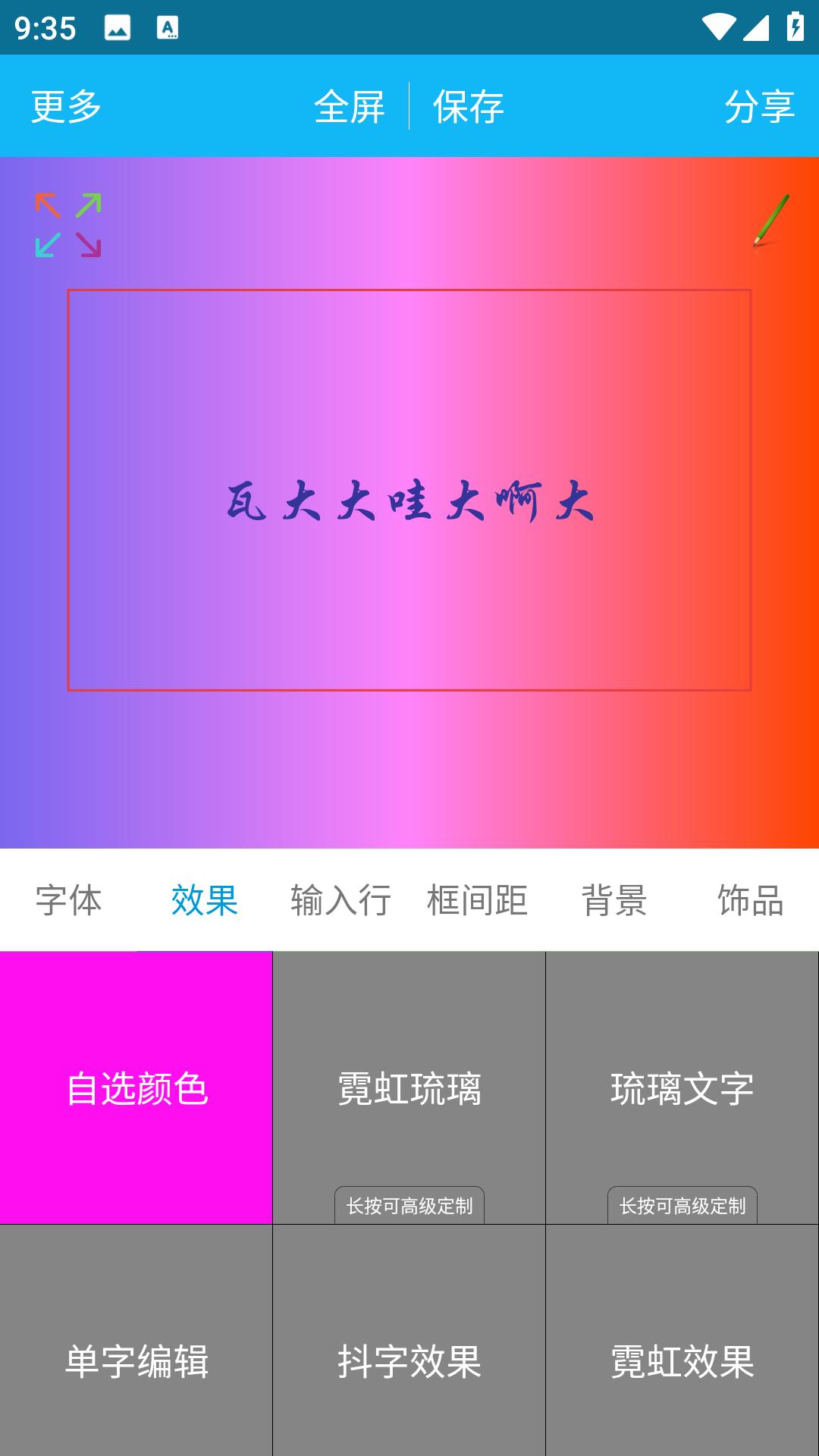Select the 抖字效果 tile

409,1341
